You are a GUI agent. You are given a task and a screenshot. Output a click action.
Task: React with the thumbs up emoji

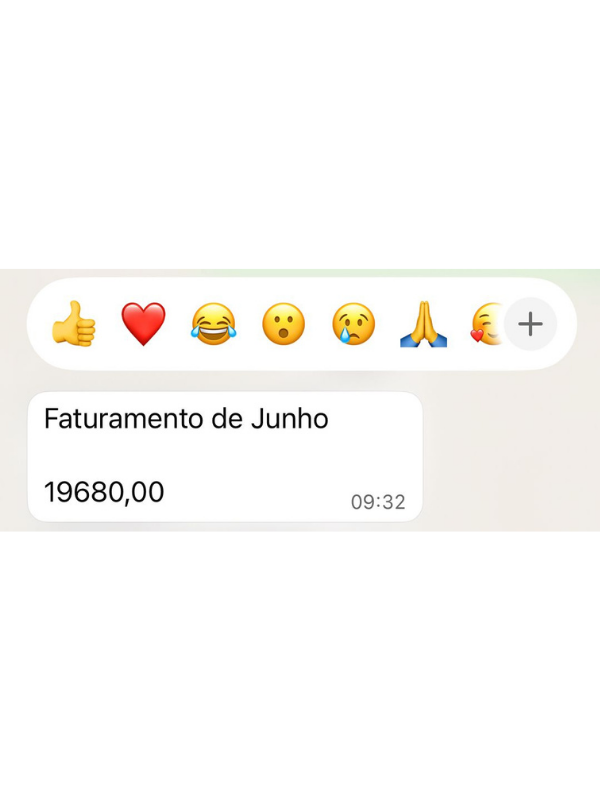pyautogui.click(x=74, y=325)
